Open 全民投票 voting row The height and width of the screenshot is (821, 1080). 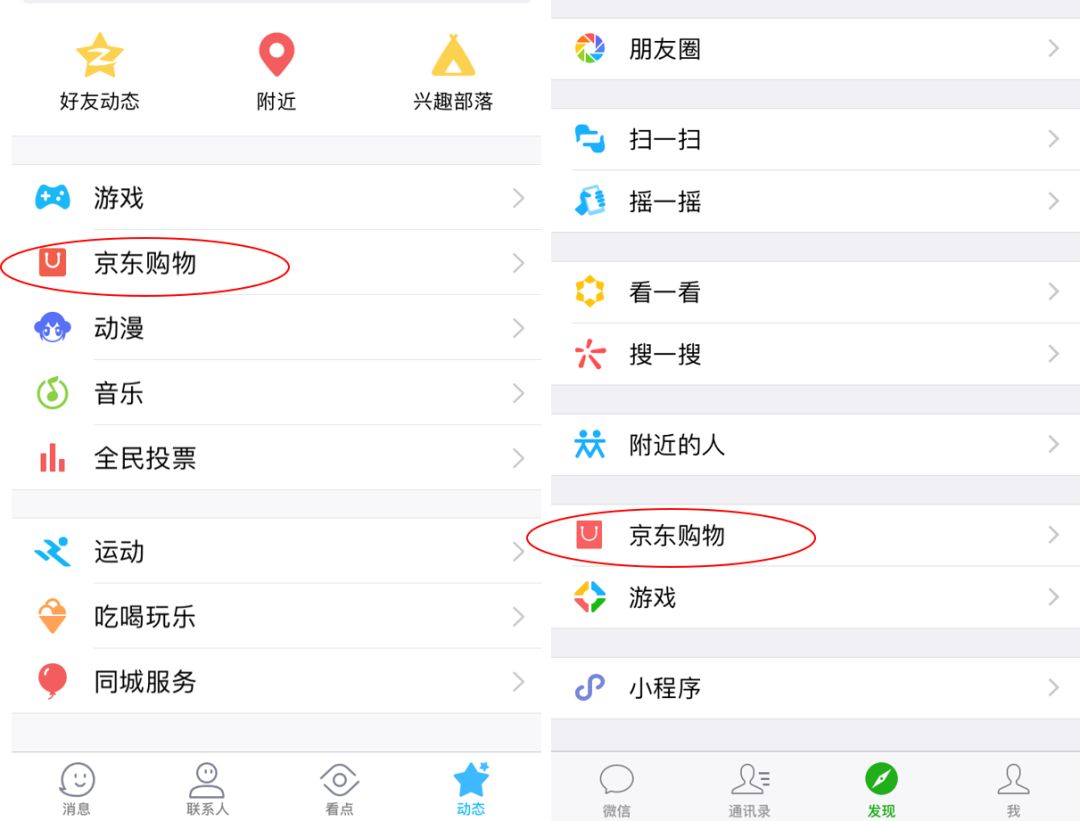coord(276,458)
